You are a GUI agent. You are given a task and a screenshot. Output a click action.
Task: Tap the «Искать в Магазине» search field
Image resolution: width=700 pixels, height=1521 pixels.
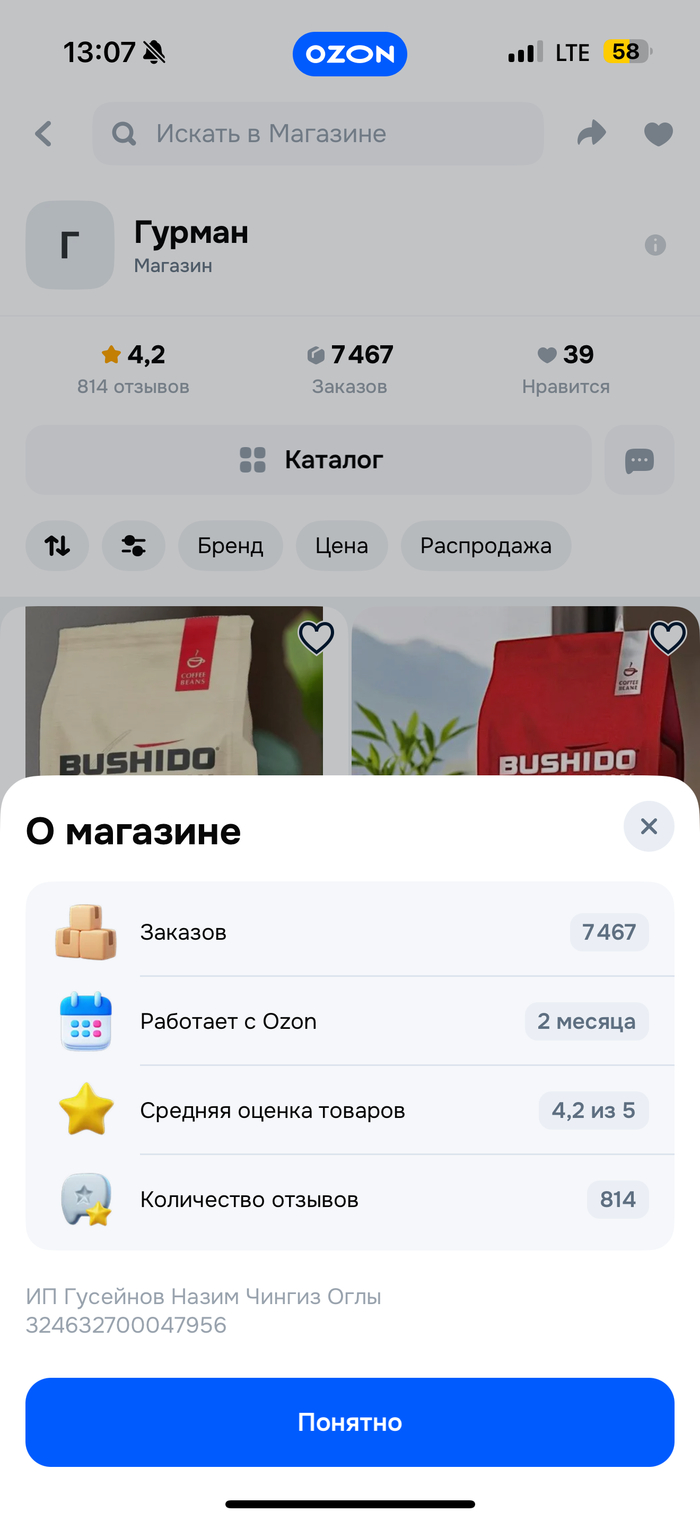coord(318,134)
